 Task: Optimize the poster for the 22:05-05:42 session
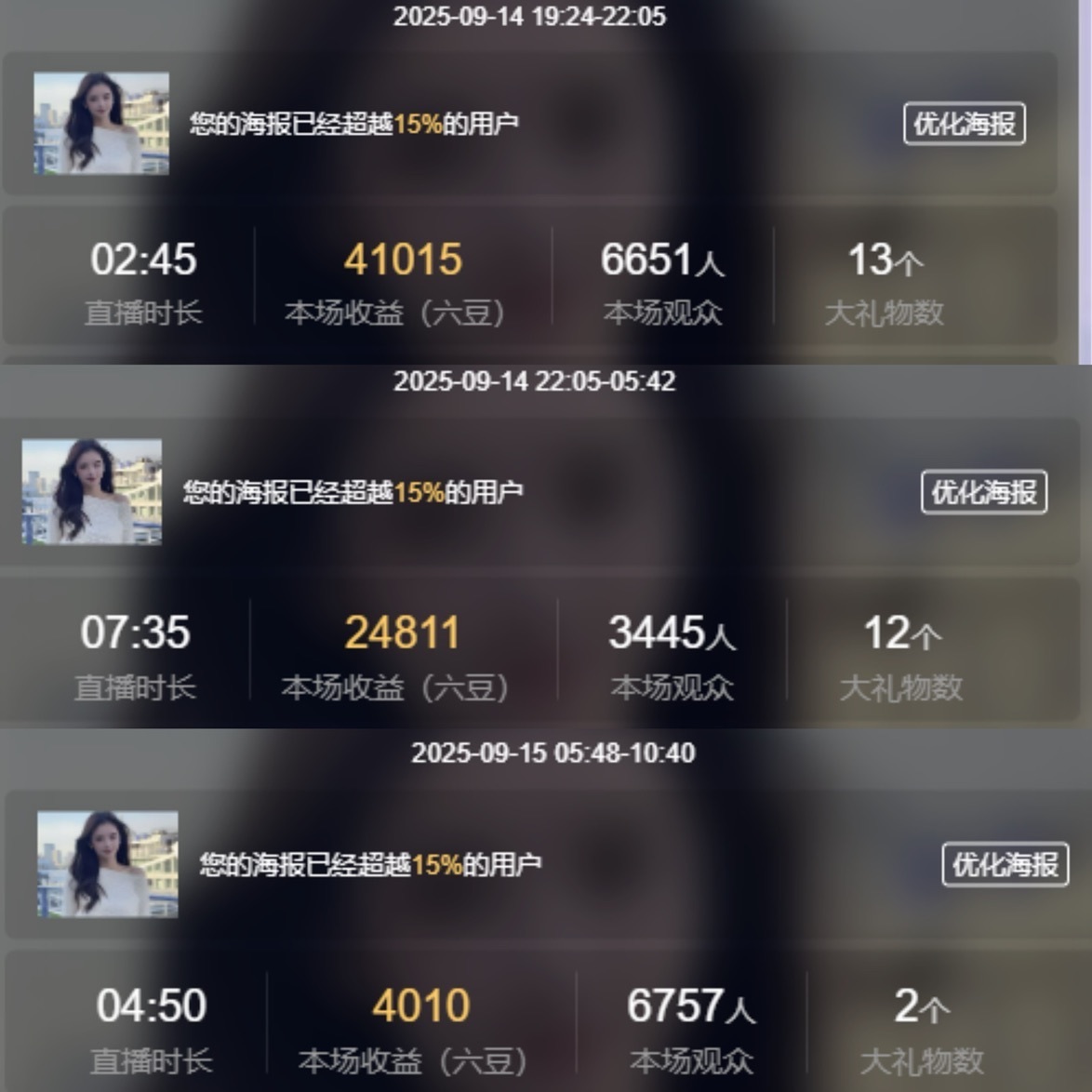point(983,492)
